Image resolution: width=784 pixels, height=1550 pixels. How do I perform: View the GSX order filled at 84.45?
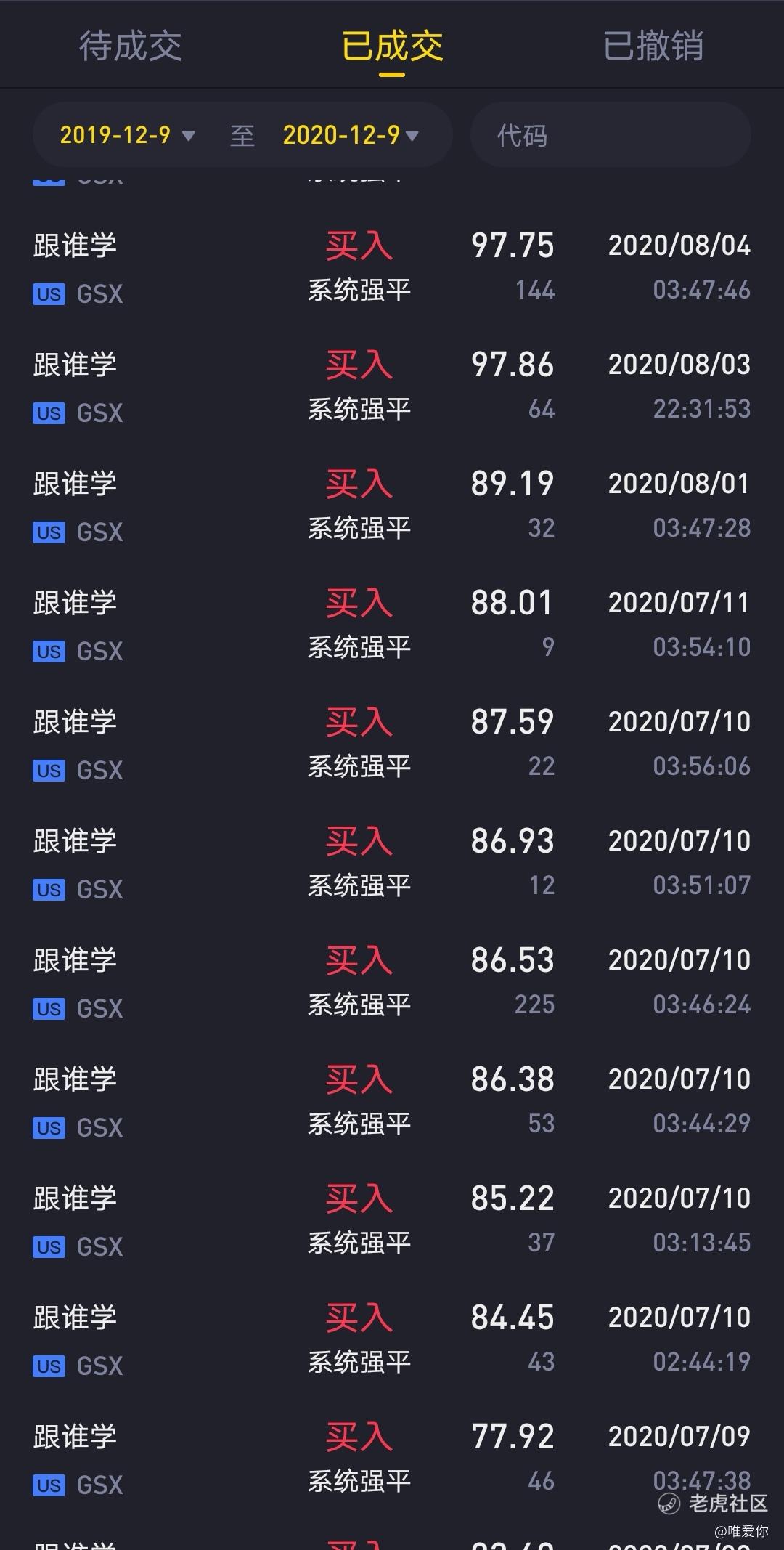tap(392, 1340)
